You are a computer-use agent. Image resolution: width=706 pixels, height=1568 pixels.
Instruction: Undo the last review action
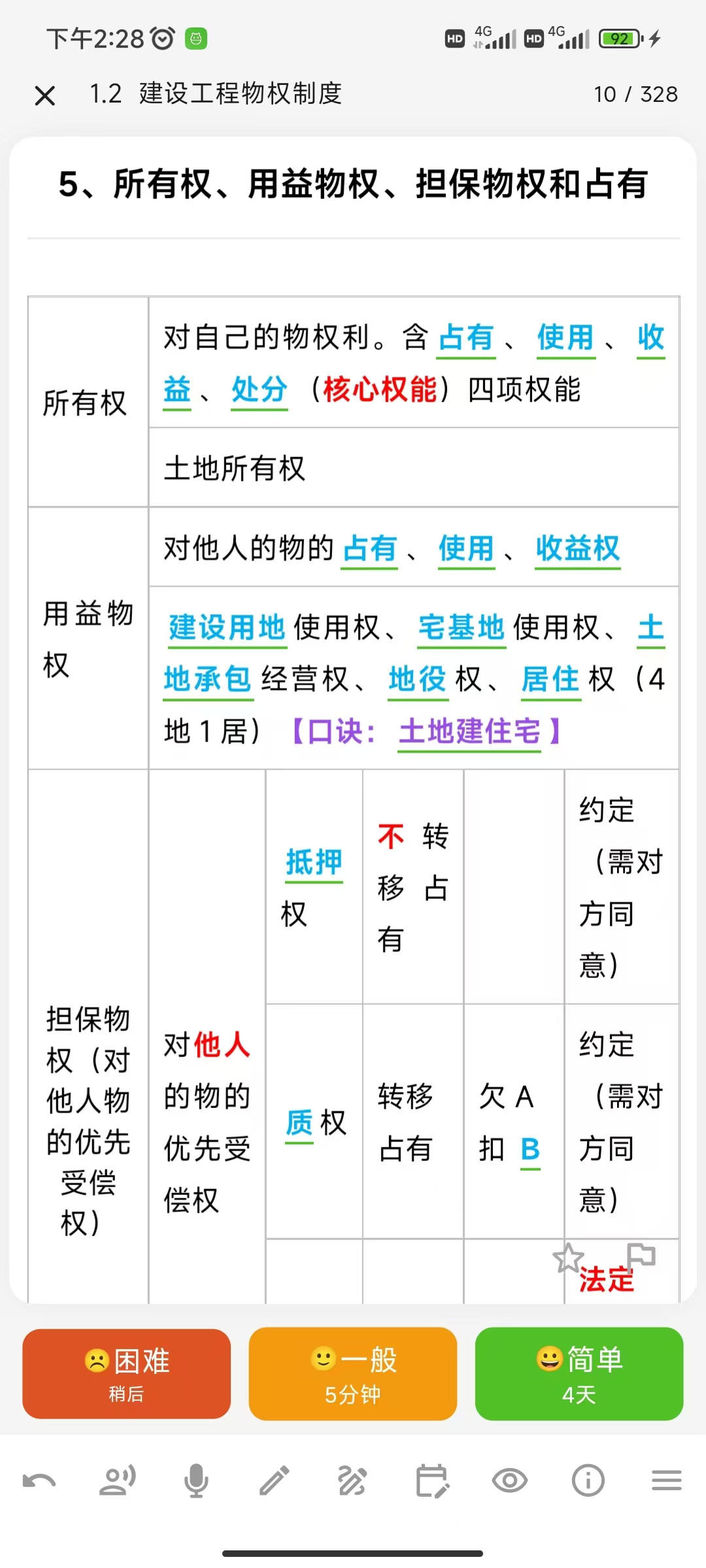(x=39, y=1481)
